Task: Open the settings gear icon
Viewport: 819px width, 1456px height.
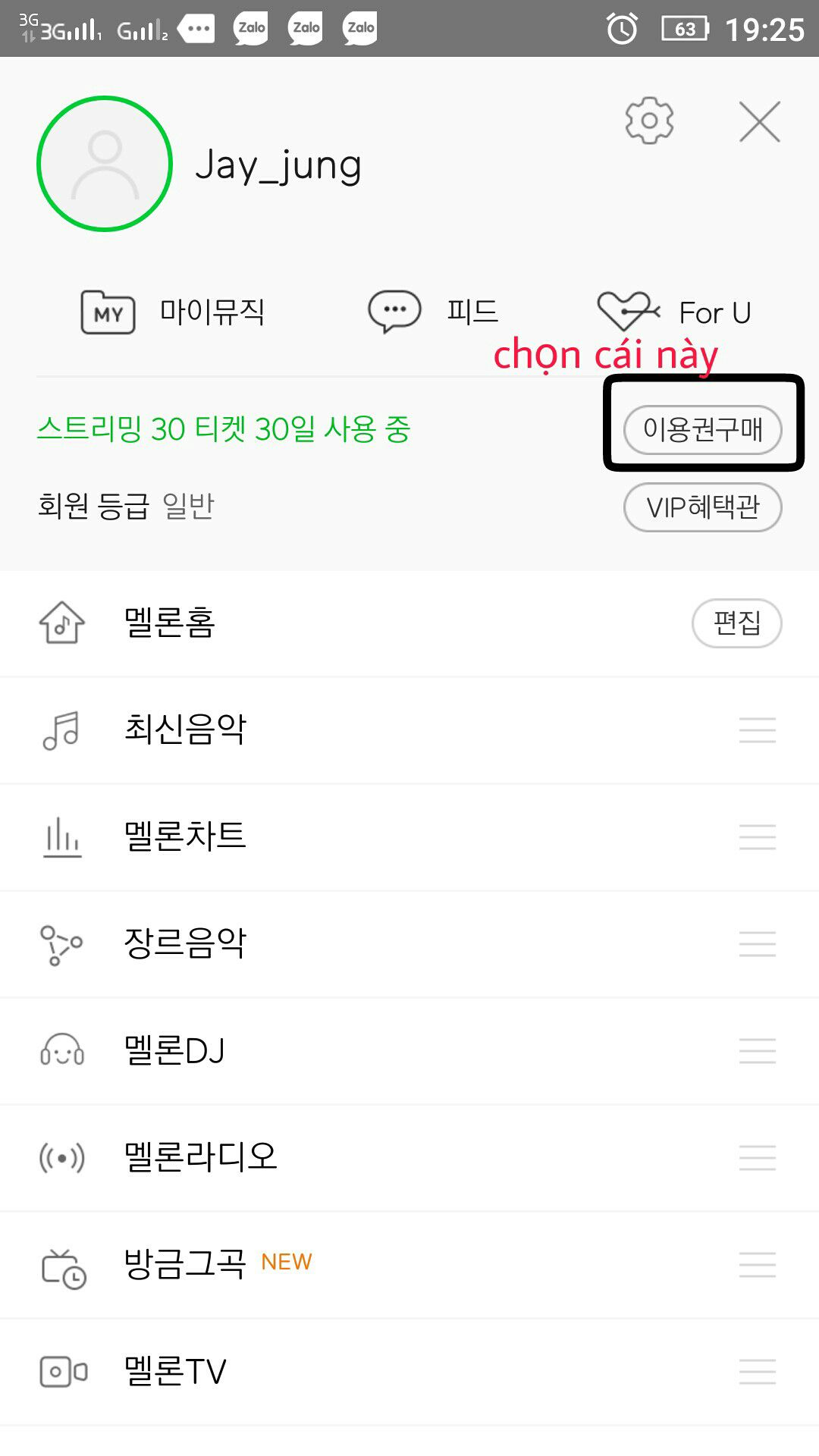Action: (649, 121)
